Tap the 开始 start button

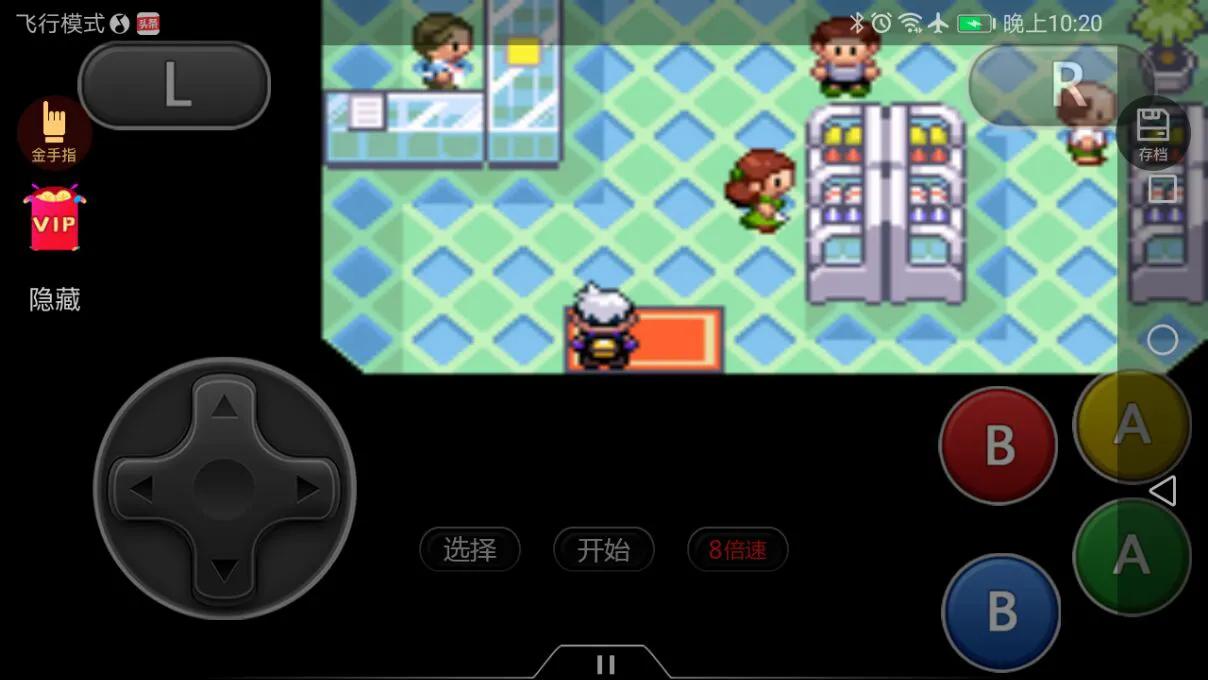tap(603, 549)
